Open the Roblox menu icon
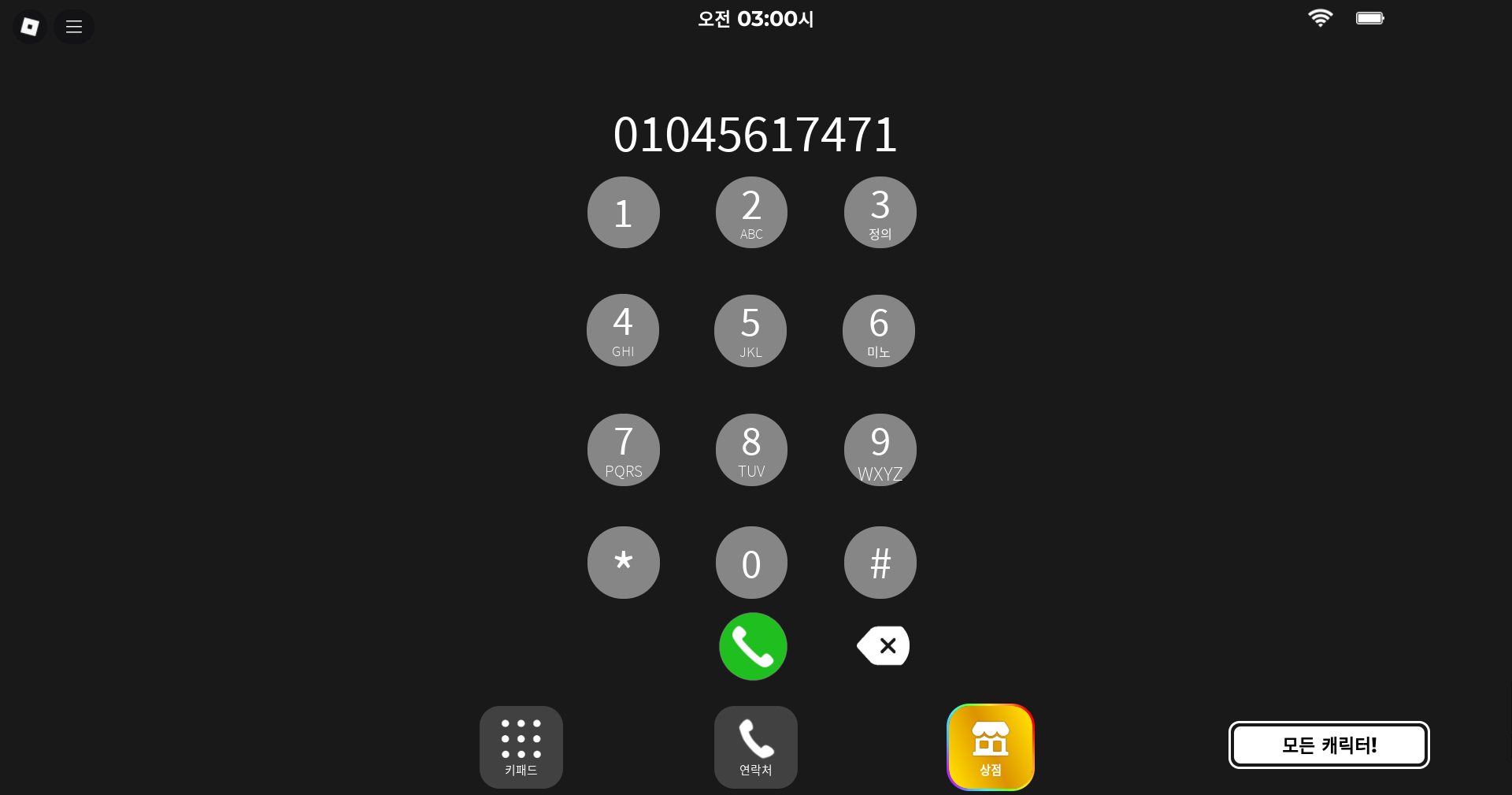Viewport: 1512px width, 795px height. [30, 27]
